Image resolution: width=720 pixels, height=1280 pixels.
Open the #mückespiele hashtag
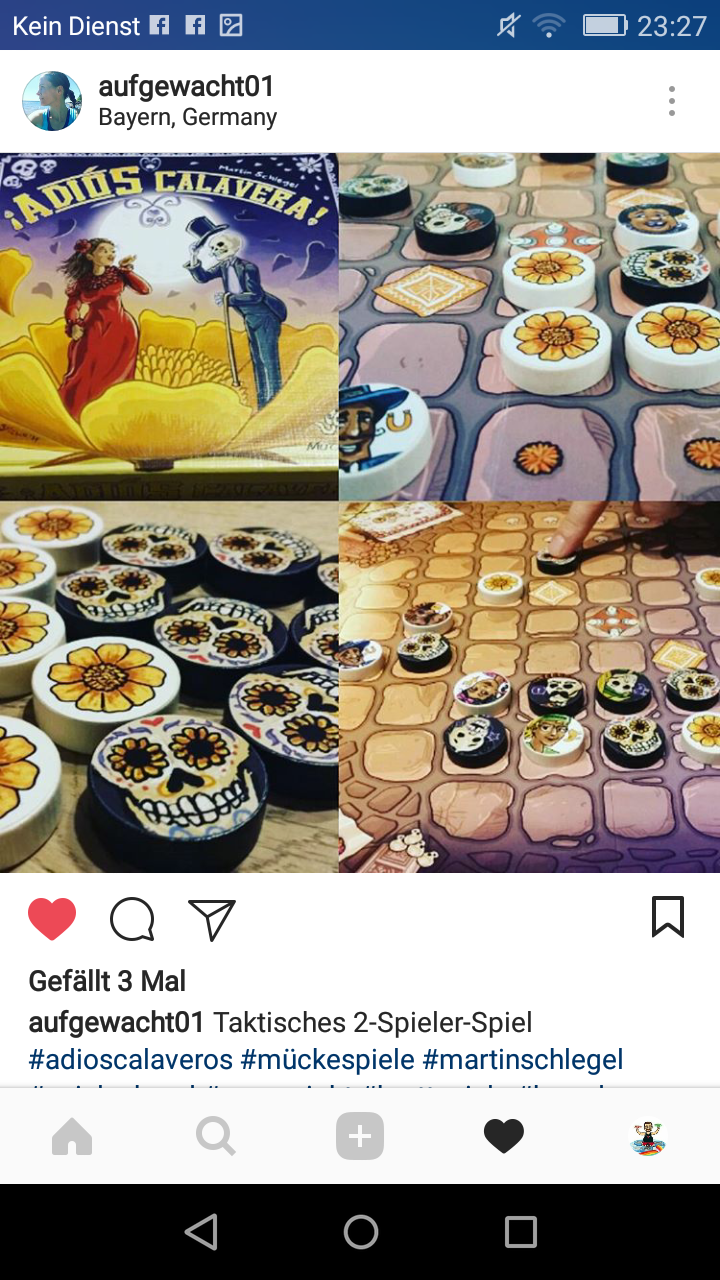[x=326, y=1059]
